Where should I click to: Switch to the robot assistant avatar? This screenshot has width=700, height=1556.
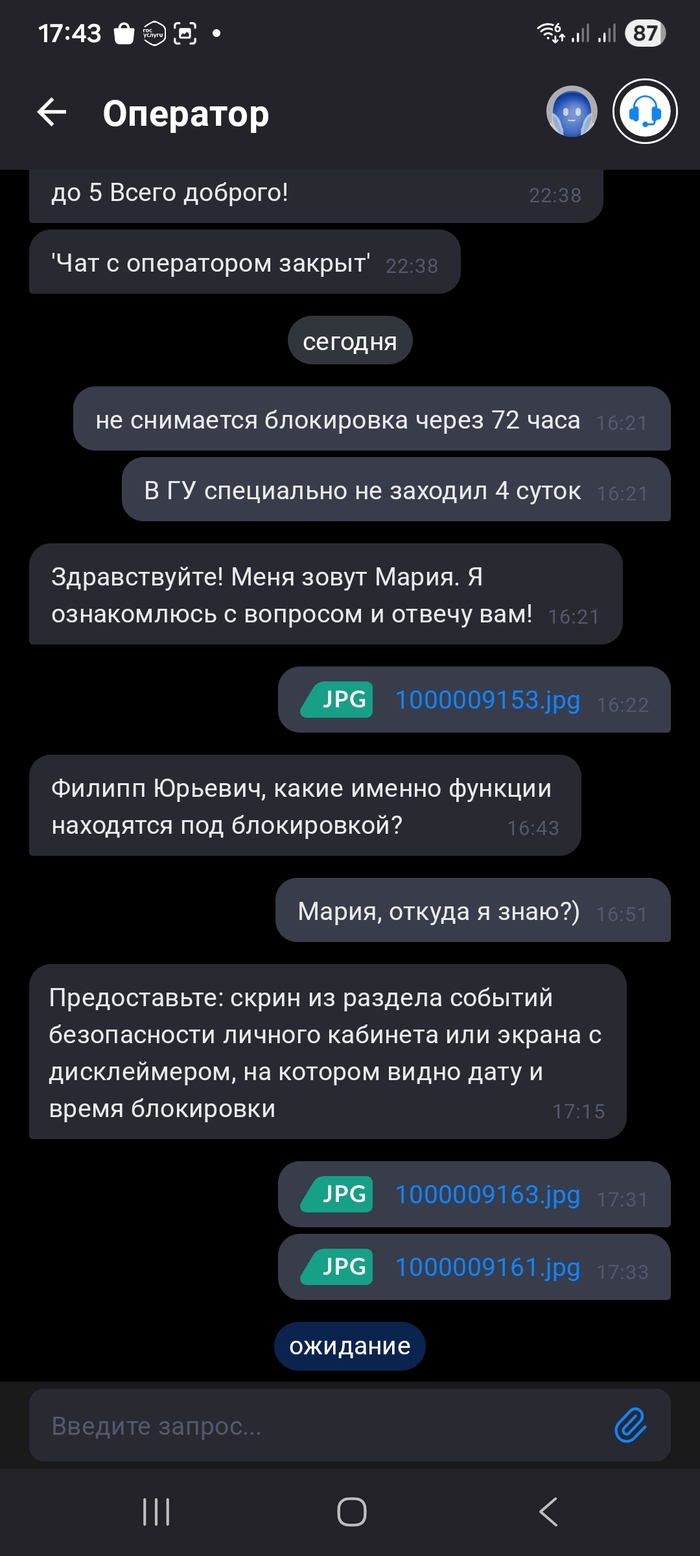coord(572,112)
